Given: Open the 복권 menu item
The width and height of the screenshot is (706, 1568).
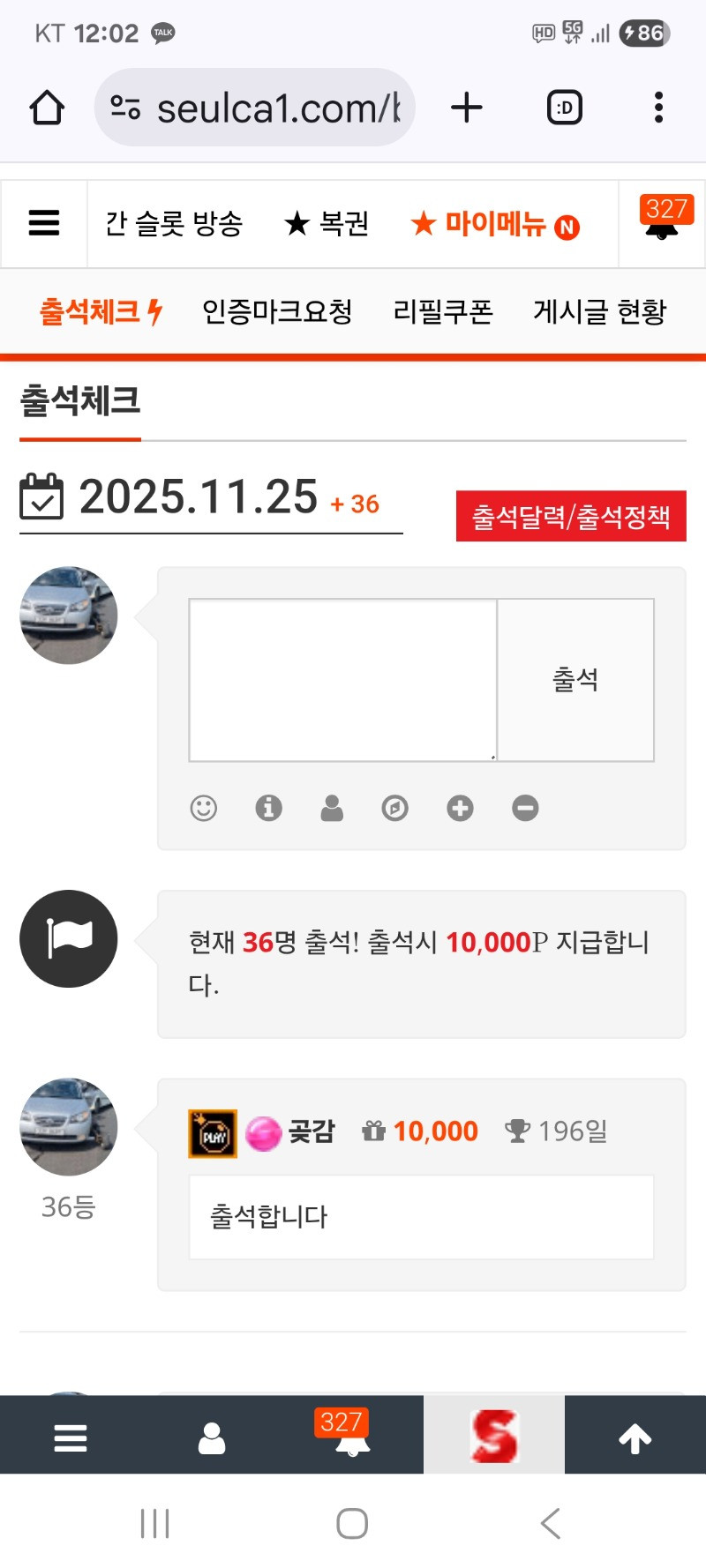Looking at the screenshot, I should coord(327,224).
